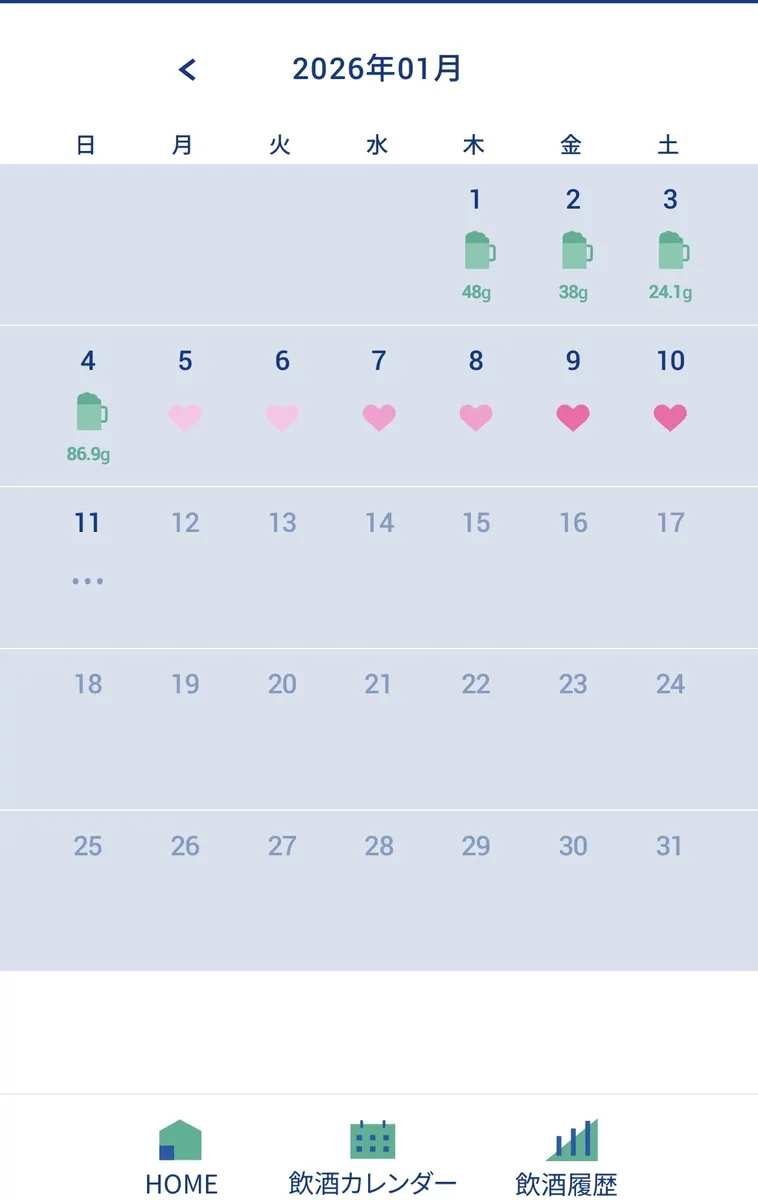Open January 1 with 48g record
The height and width of the screenshot is (1200, 758).
[x=476, y=245]
